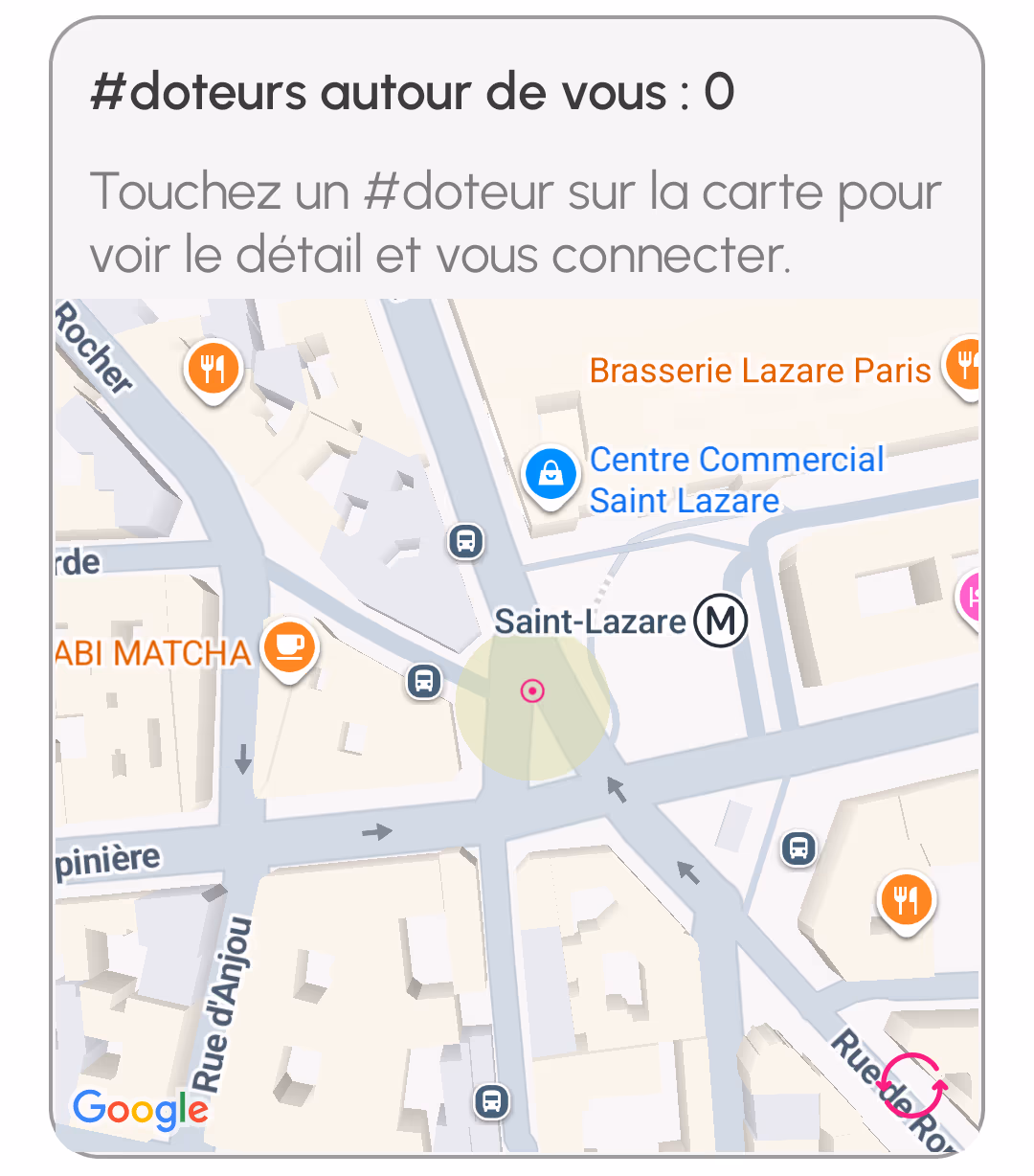This screenshot has width=1034, height=1176.
Task: Select the Saint-Lazare metro station marker
Action: coord(720,622)
